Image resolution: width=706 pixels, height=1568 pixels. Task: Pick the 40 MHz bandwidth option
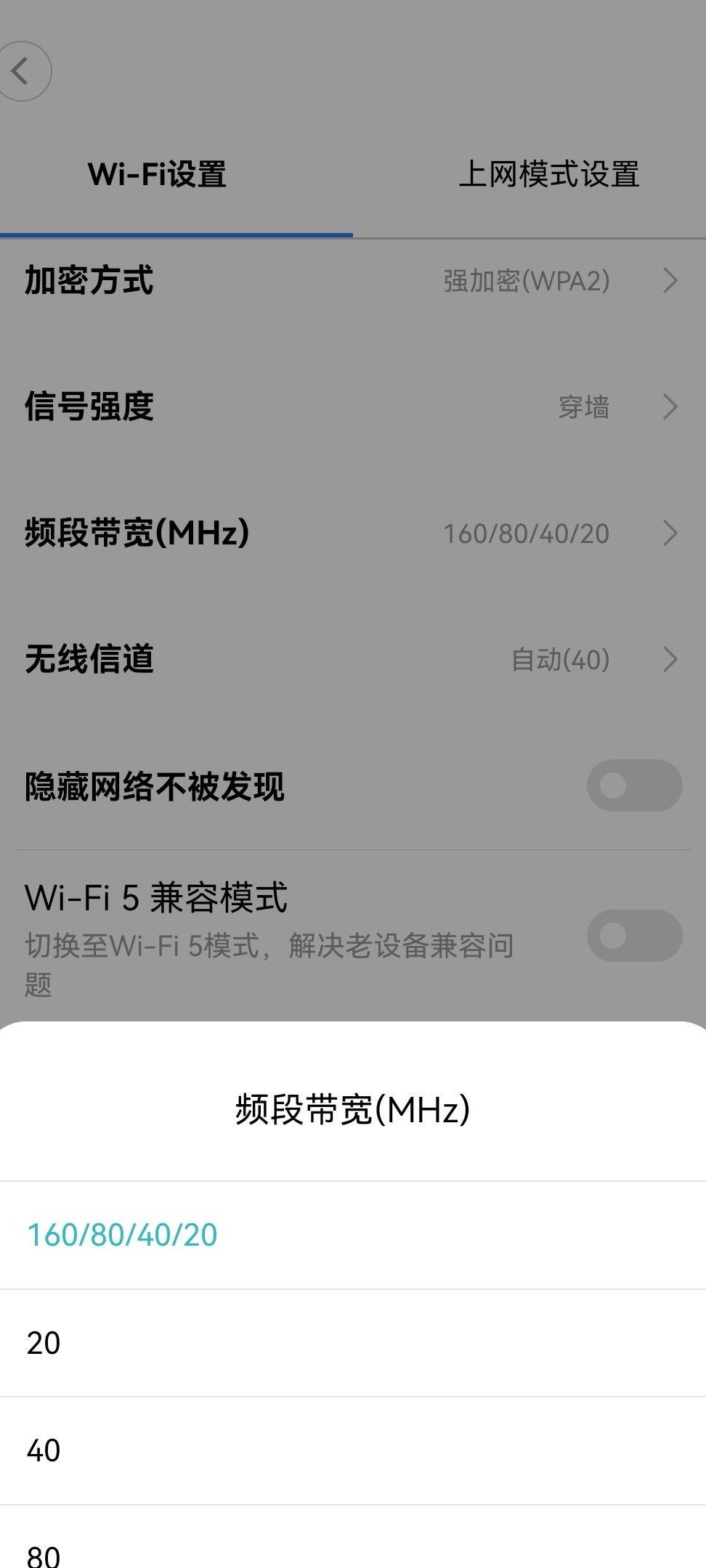(x=353, y=1450)
